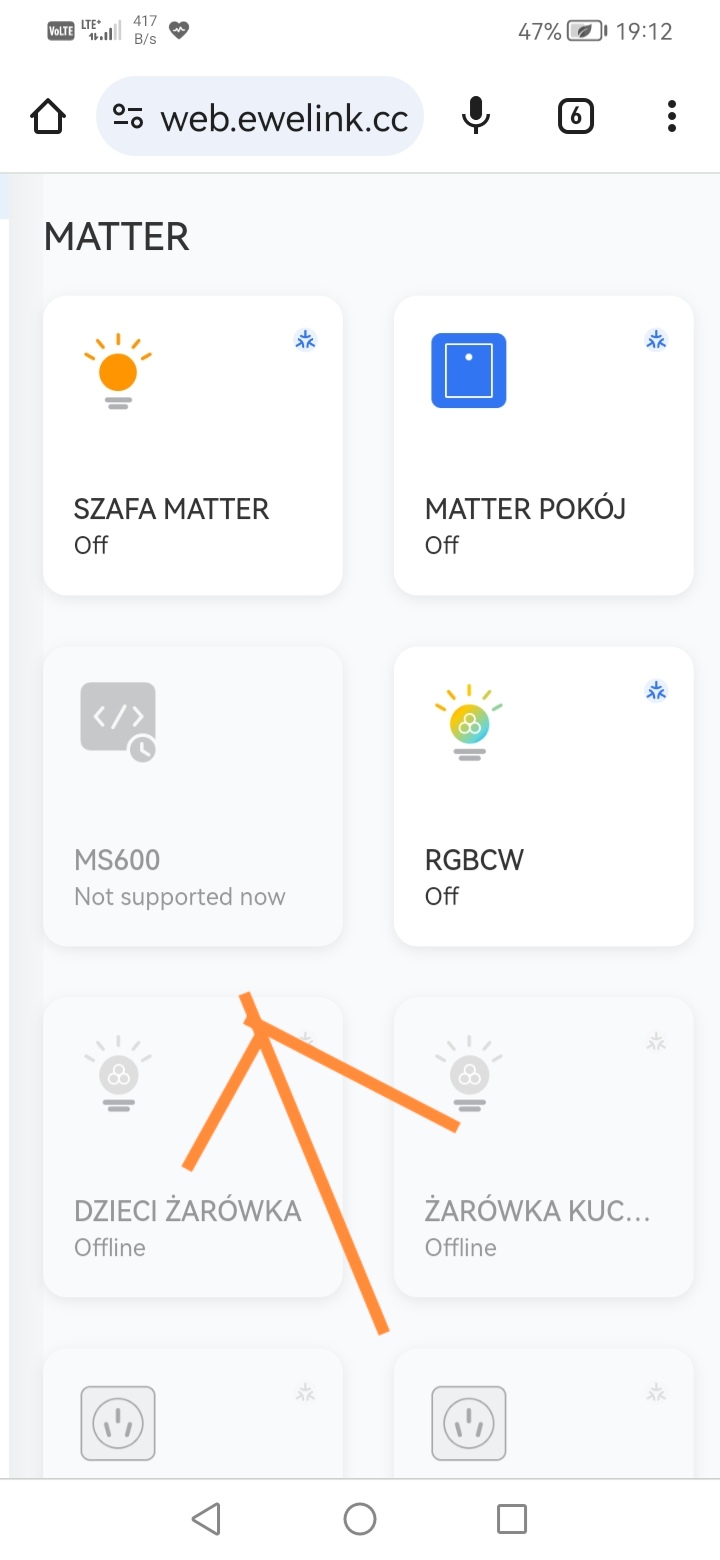Open the tab switcher showing 6 tabs
This screenshot has height=1560, width=720.
575,117
